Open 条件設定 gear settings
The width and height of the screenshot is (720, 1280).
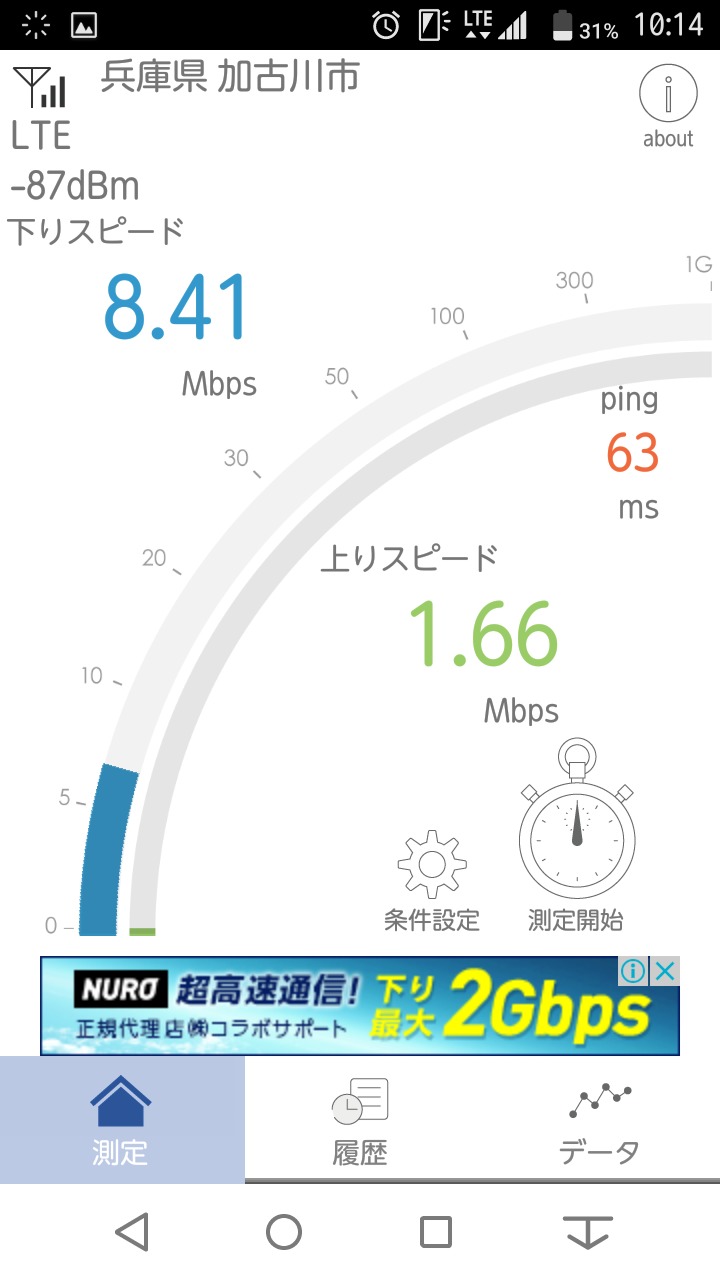click(432, 876)
